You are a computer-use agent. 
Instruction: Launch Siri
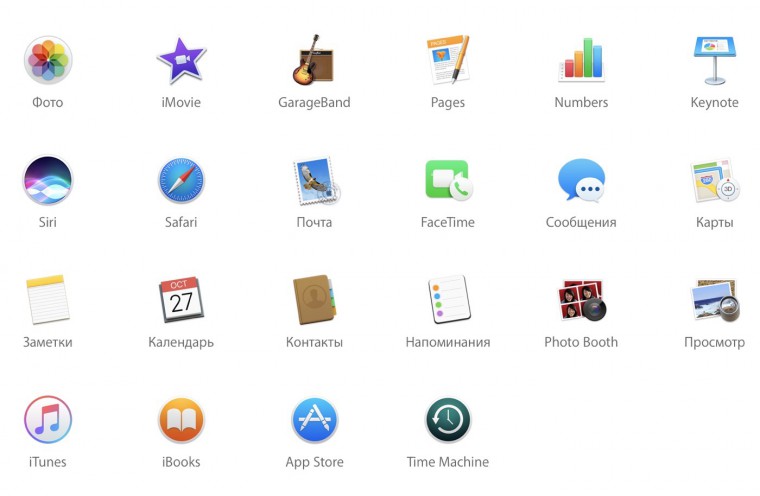pyautogui.click(x=47, y=180)
